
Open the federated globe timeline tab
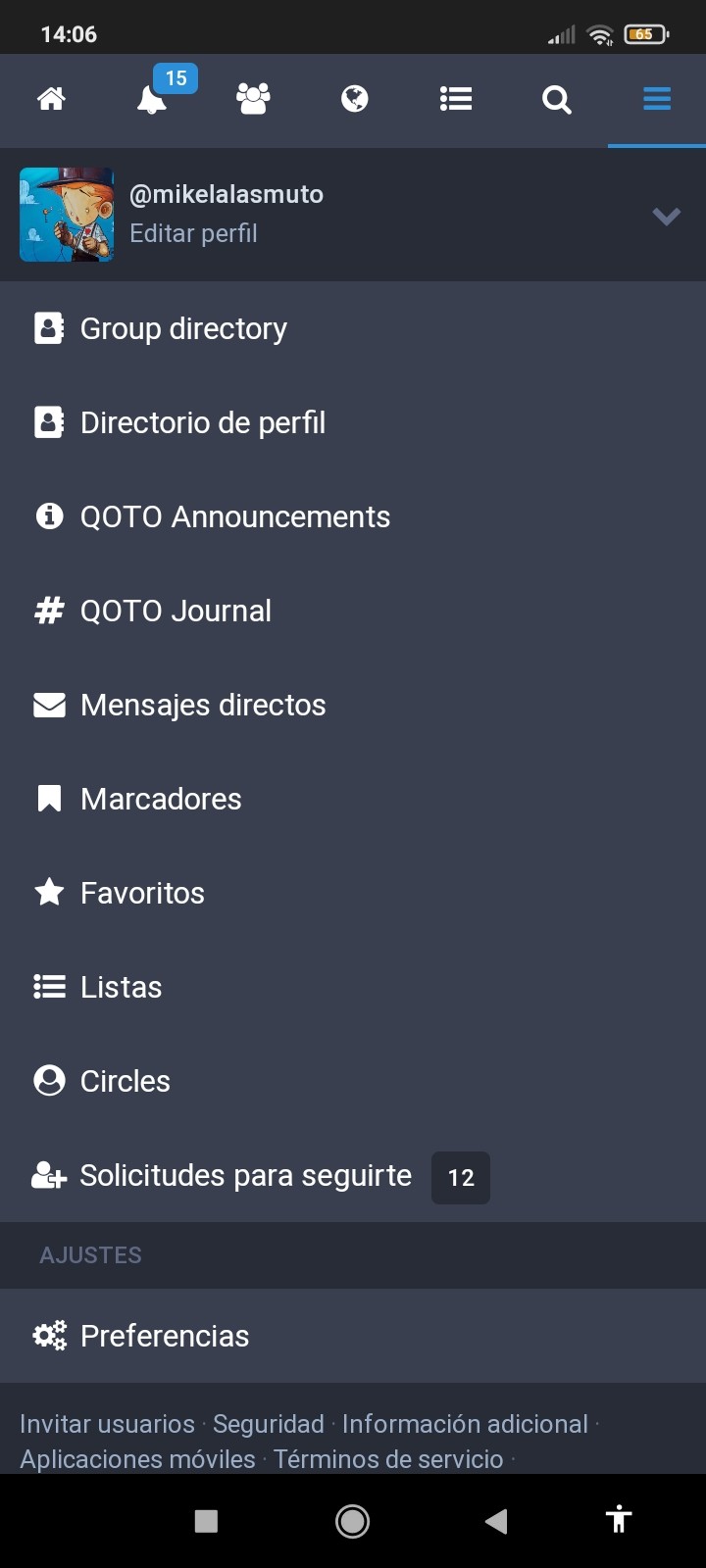point(354,99)
